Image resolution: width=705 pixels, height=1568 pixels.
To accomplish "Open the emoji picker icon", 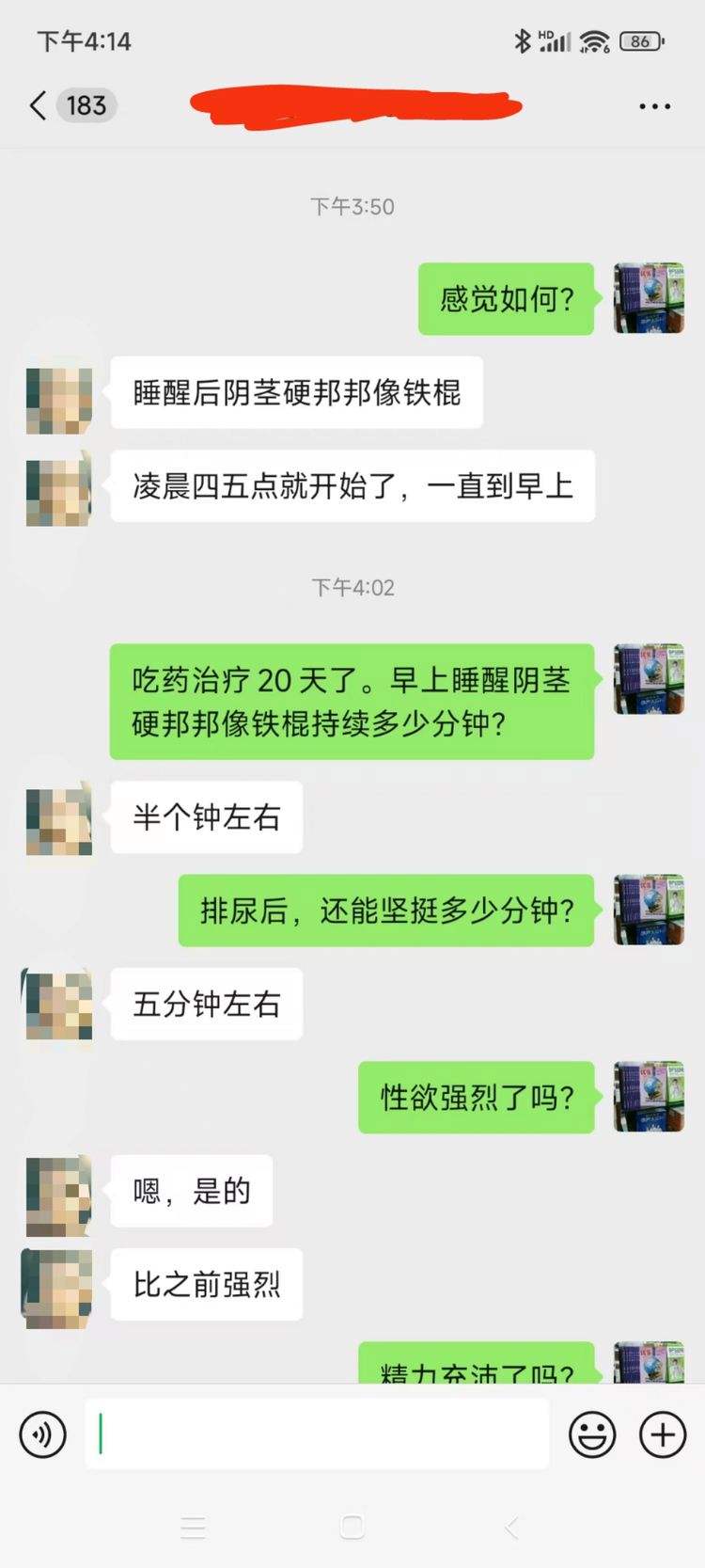I will (x=592, y=1433).
